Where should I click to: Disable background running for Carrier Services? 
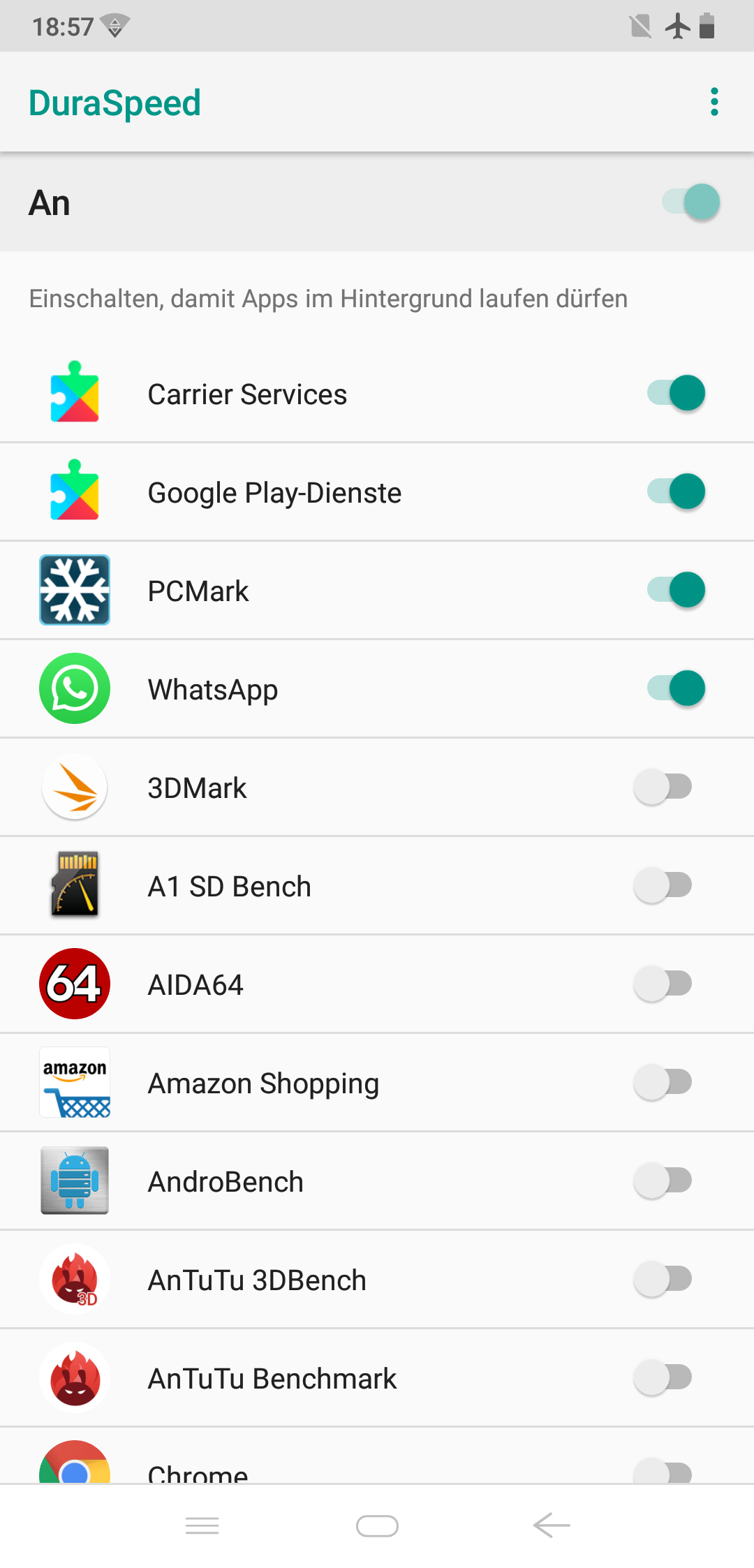676,393
